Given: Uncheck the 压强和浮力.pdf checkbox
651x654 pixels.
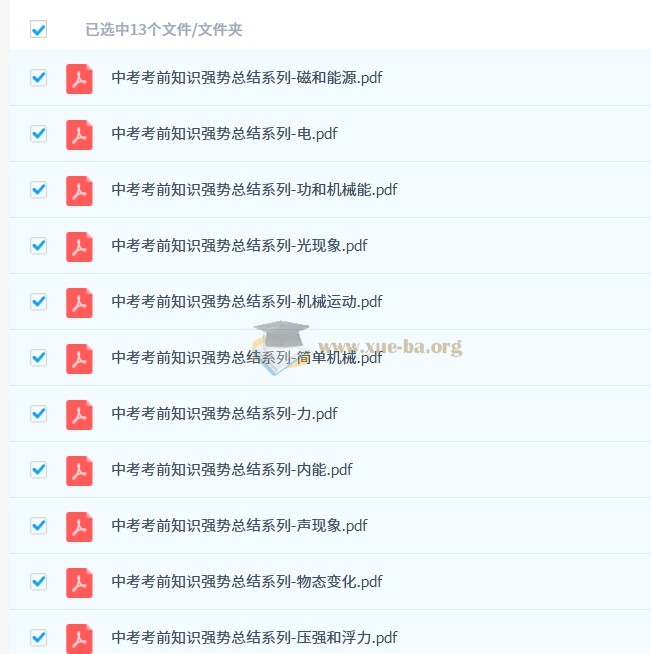Looking at the screenshot, I should 39,637.
